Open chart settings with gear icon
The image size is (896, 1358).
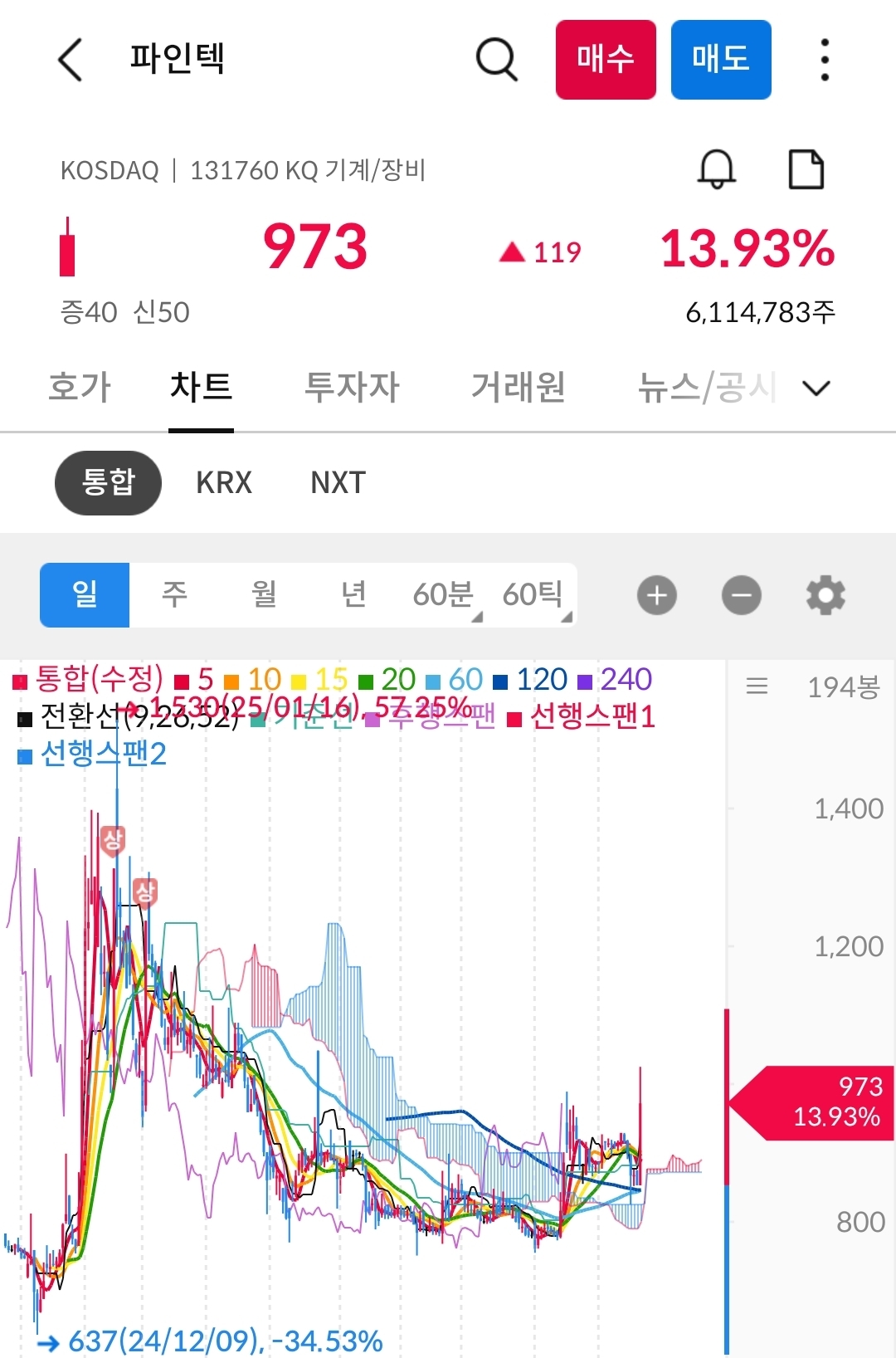[825, 594]
